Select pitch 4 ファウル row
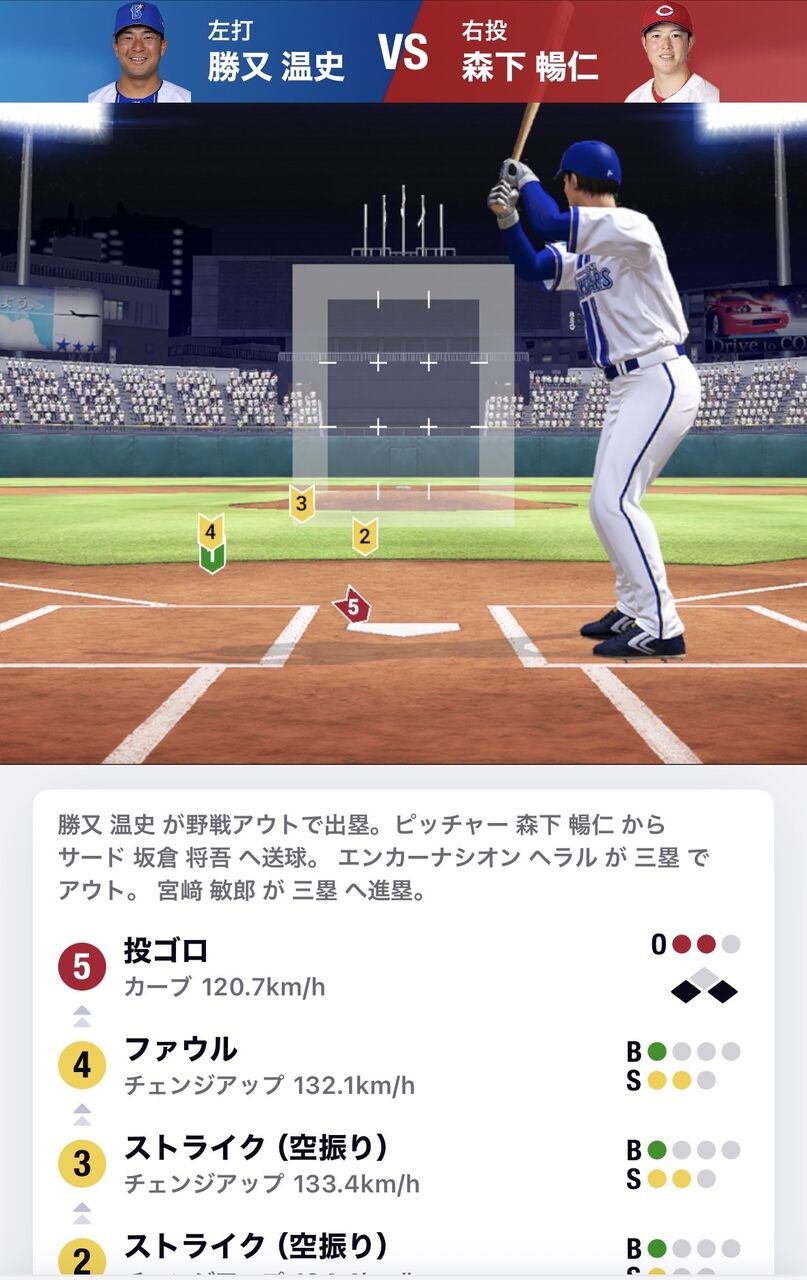Screen dimensions: 807x1280 coord(403,1066)
